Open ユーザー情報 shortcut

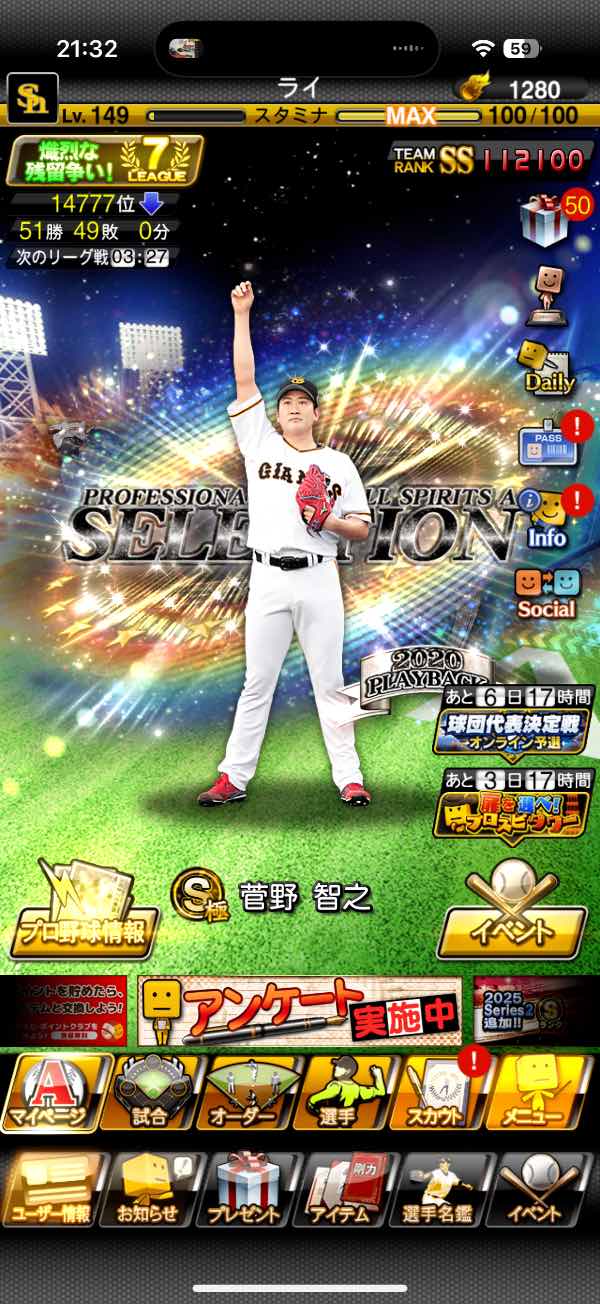tap(51, 1189)
